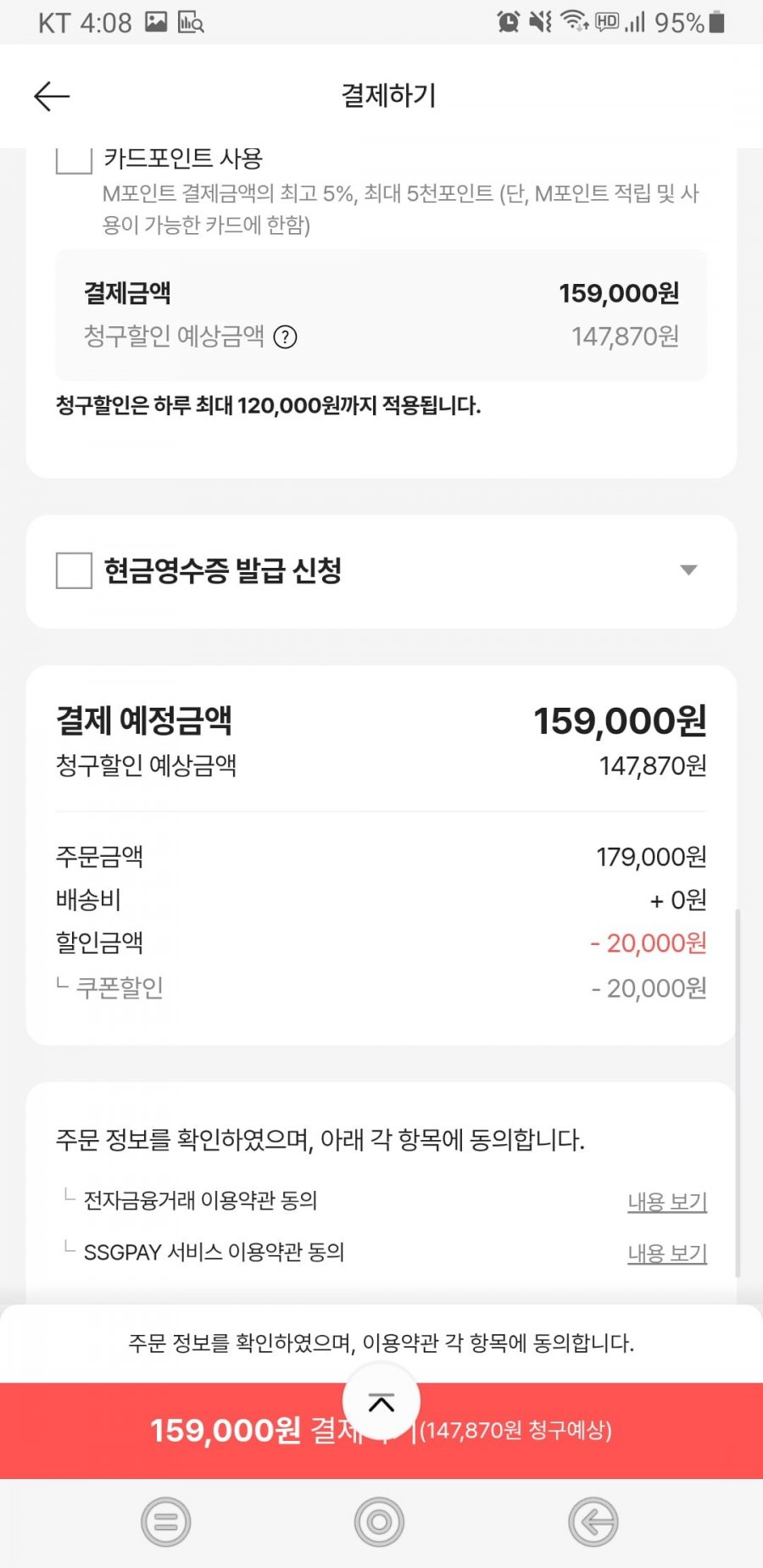
Task: Expand the 현금영수증 발급 신청 dropdown arrow
Action: [x=688, y=570]
